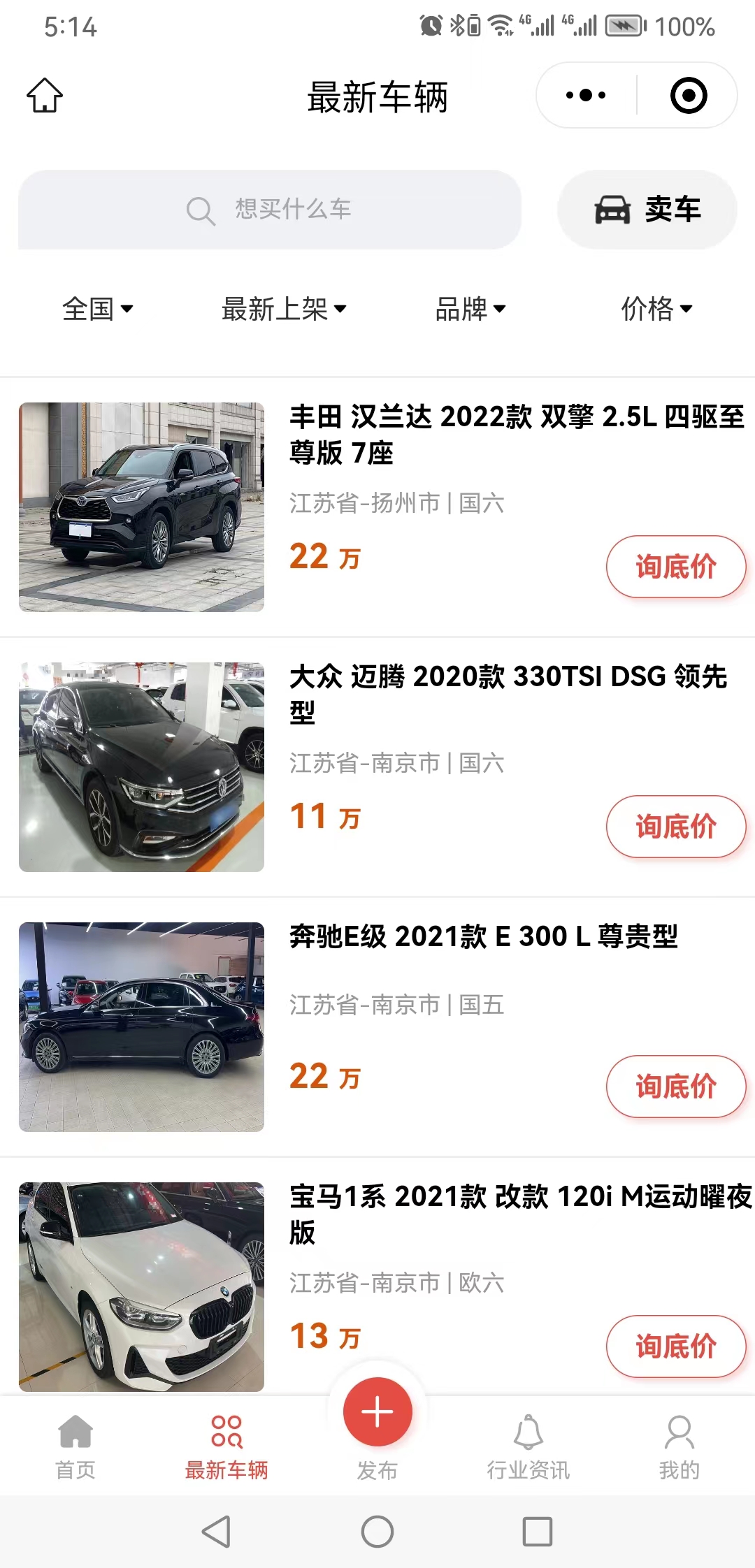Open the 大众 迈腾 2020款 listing

pos(508,694)
